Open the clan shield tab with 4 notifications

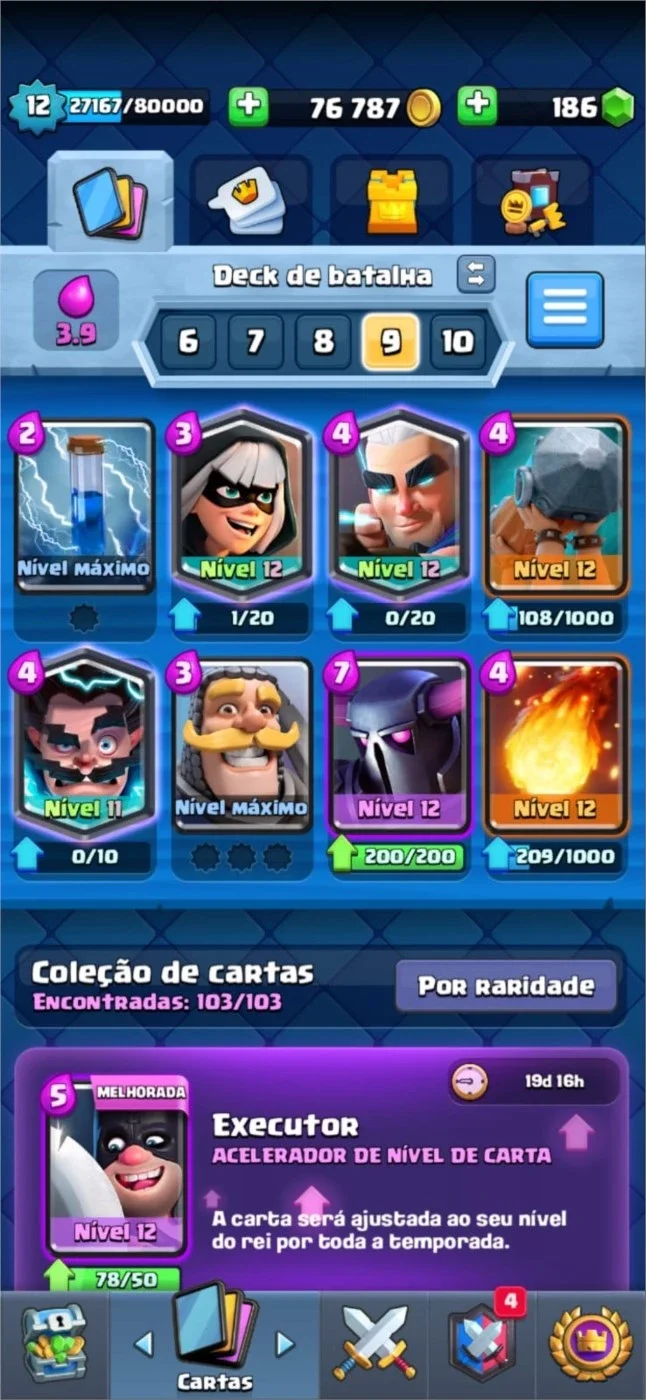pyautogui.click(x=483, y=1343)
